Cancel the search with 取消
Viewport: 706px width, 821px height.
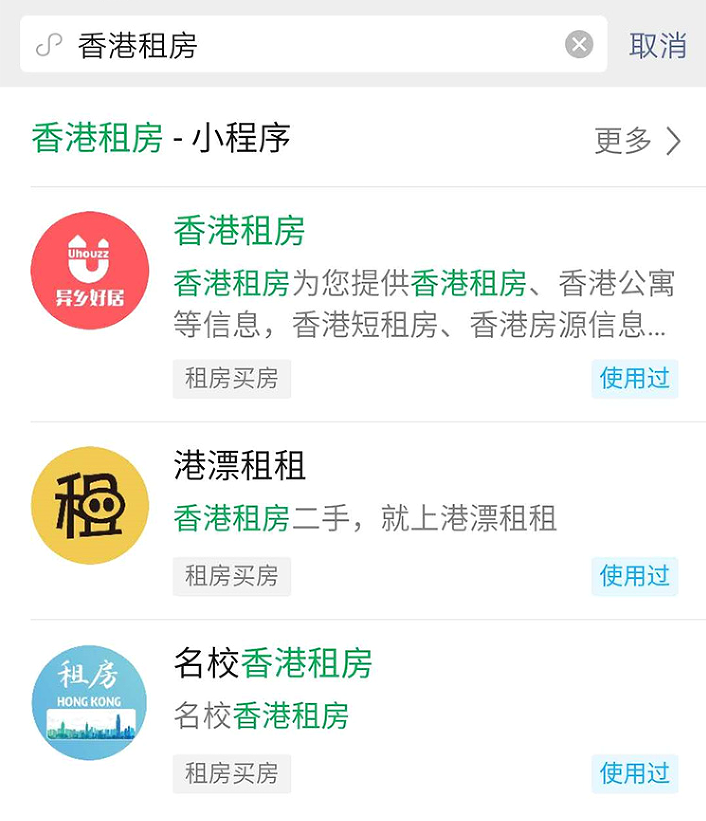coord(657,45)
